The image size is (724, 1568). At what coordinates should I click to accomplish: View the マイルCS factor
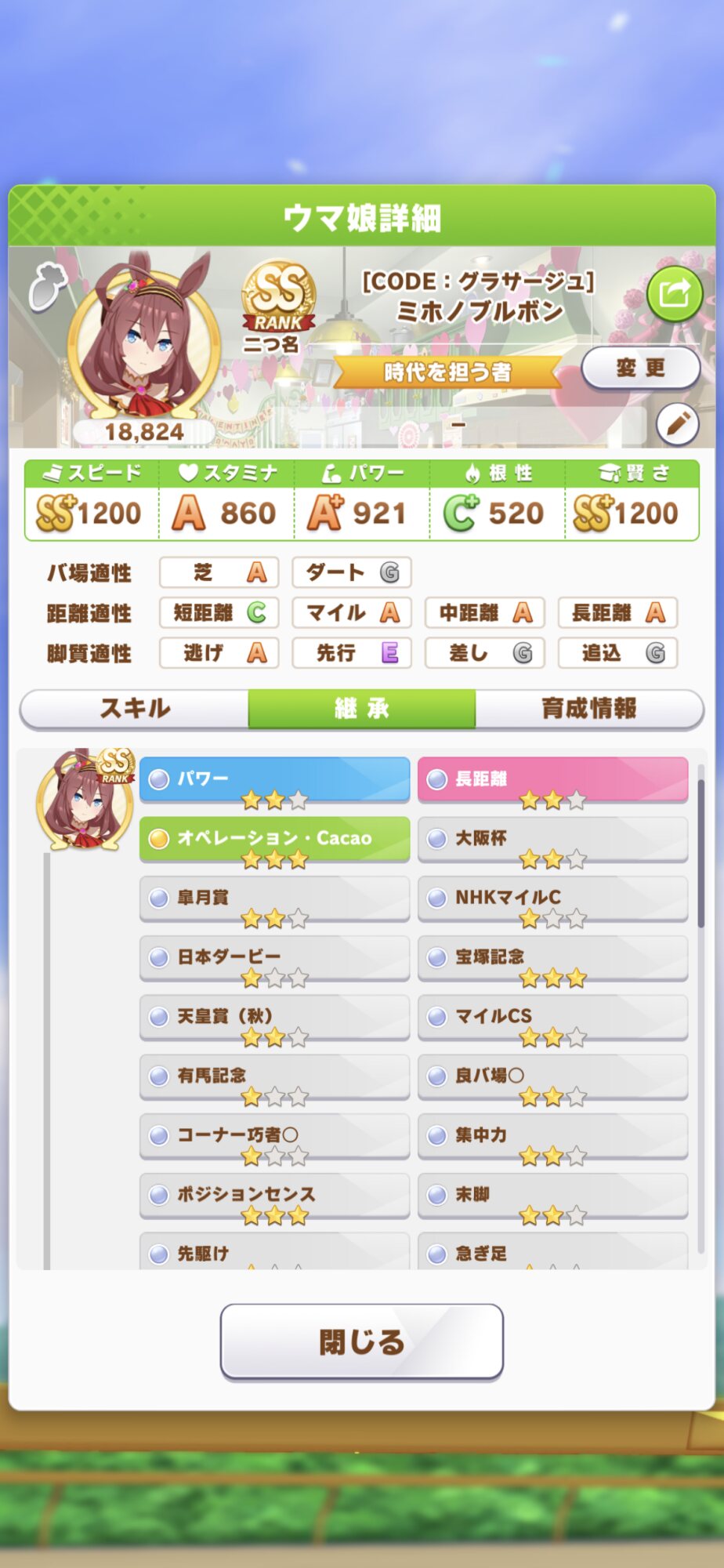tap(553, 1018)
